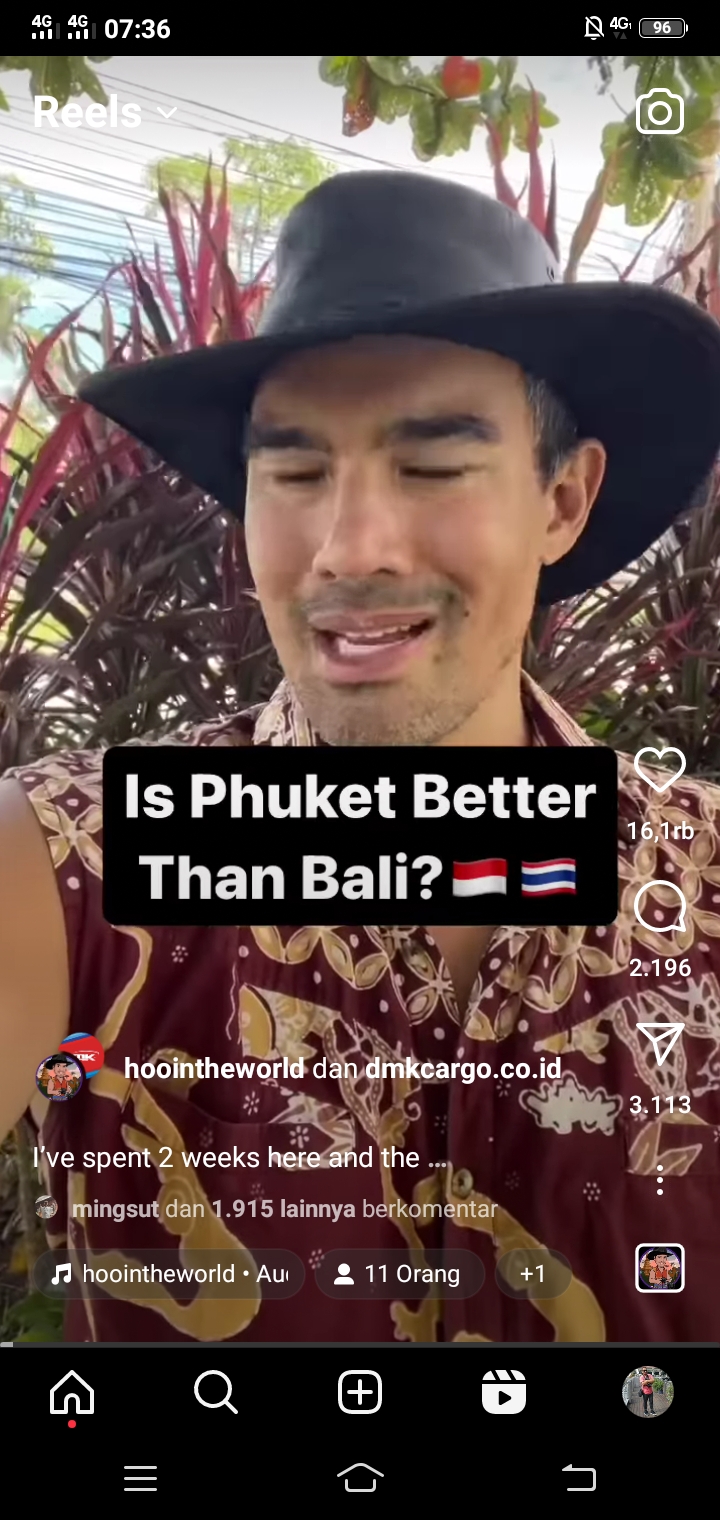
Task: Tap the +1 chip
Action: pyautogui.click(x=533, y=1274)
